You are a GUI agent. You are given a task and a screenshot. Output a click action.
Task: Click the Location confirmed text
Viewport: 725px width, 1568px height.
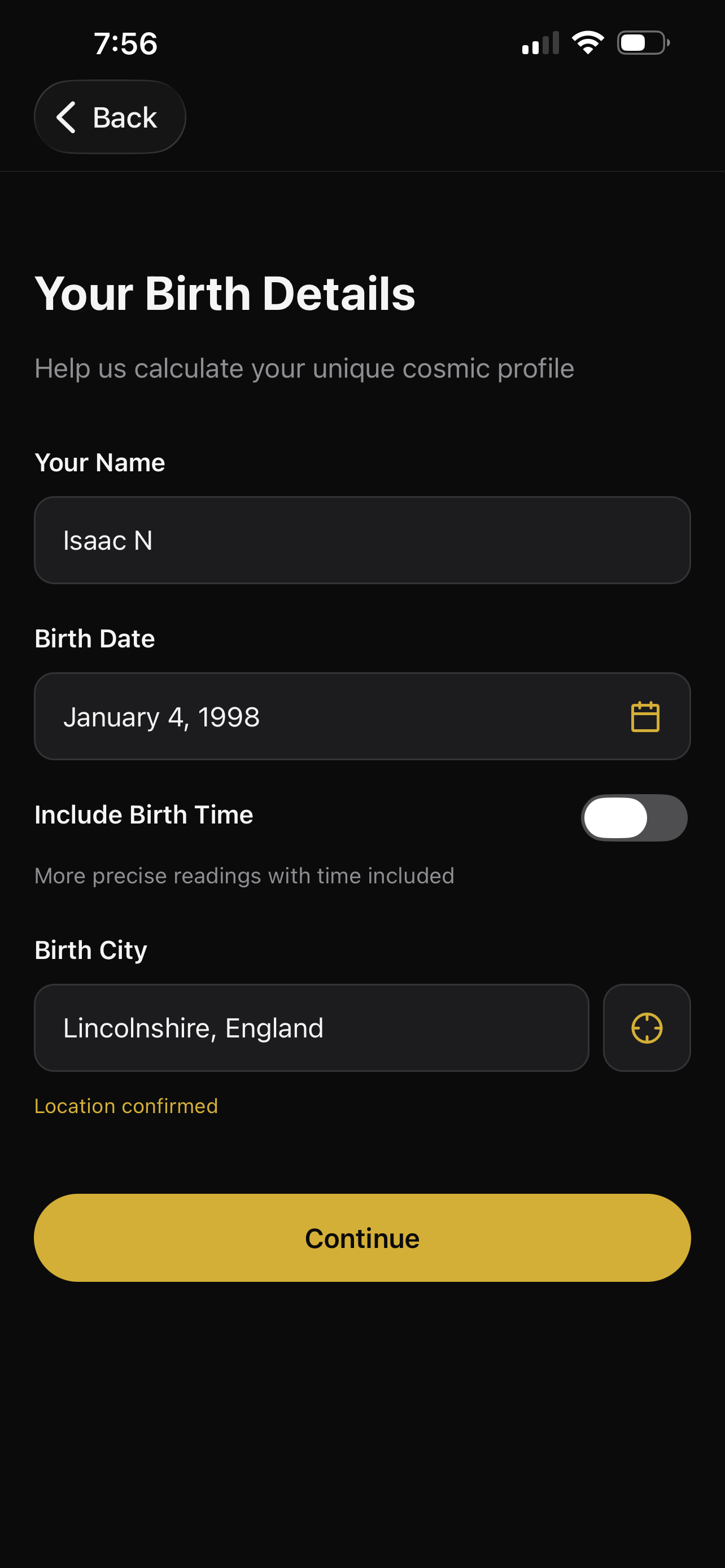coord(126,1105)
